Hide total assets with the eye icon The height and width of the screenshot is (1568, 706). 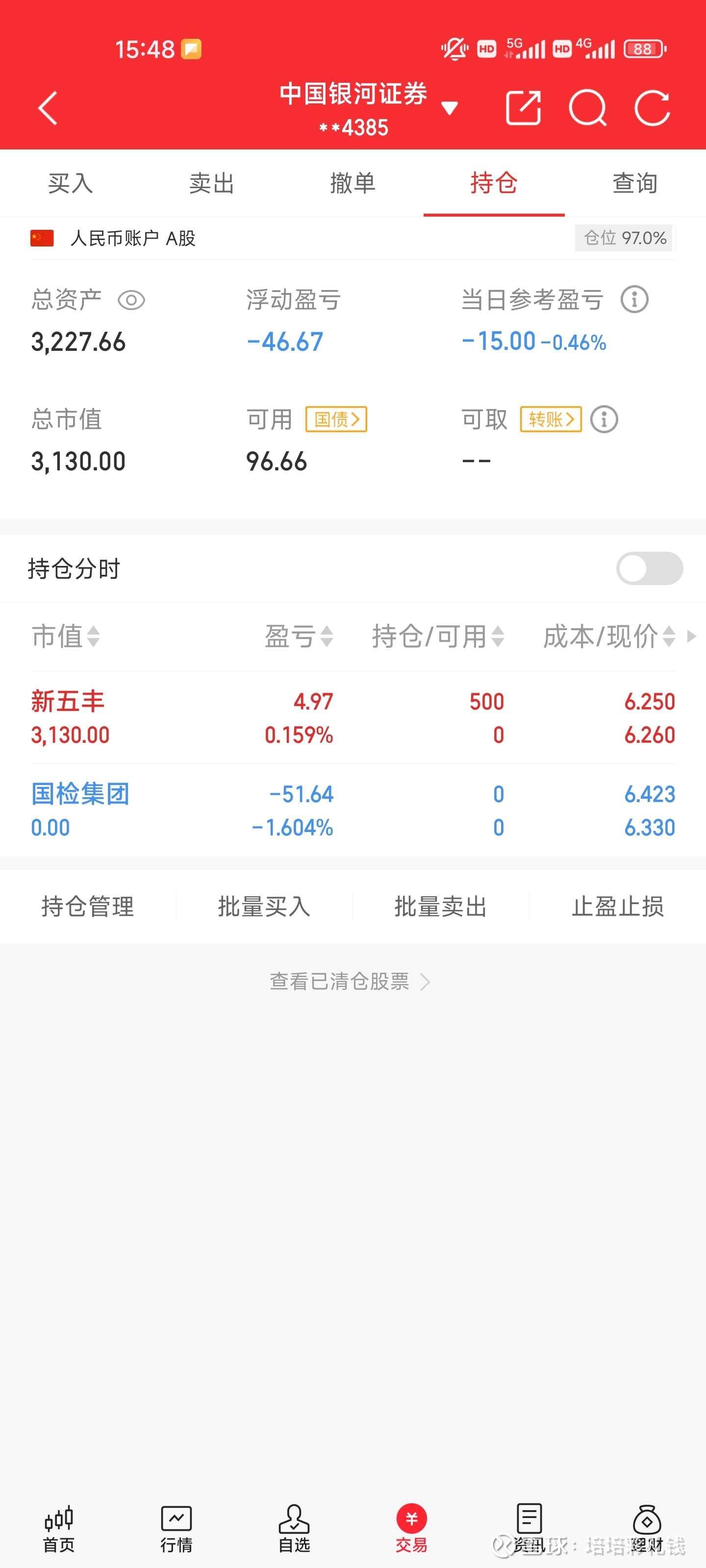[131, 300]
